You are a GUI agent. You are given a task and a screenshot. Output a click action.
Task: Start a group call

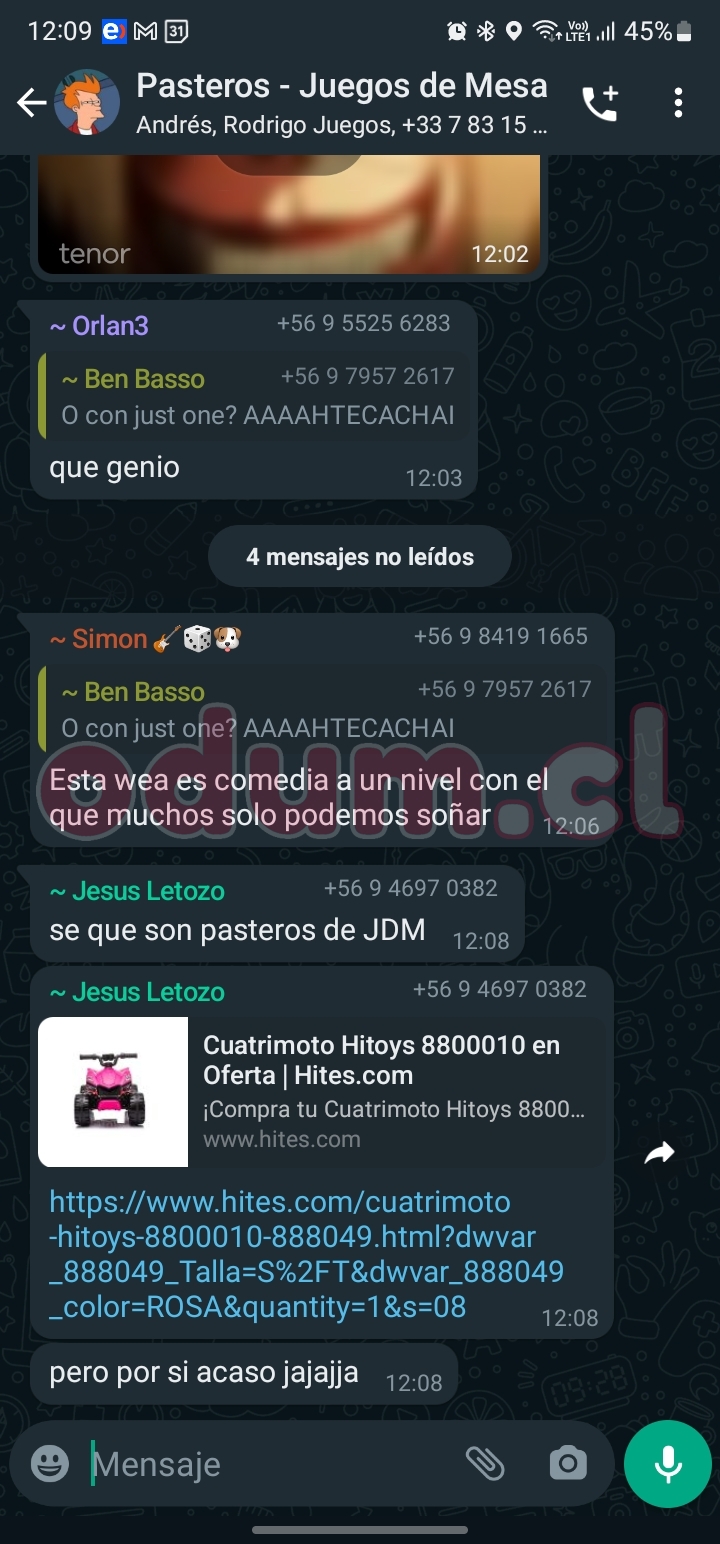click(600, 103)
